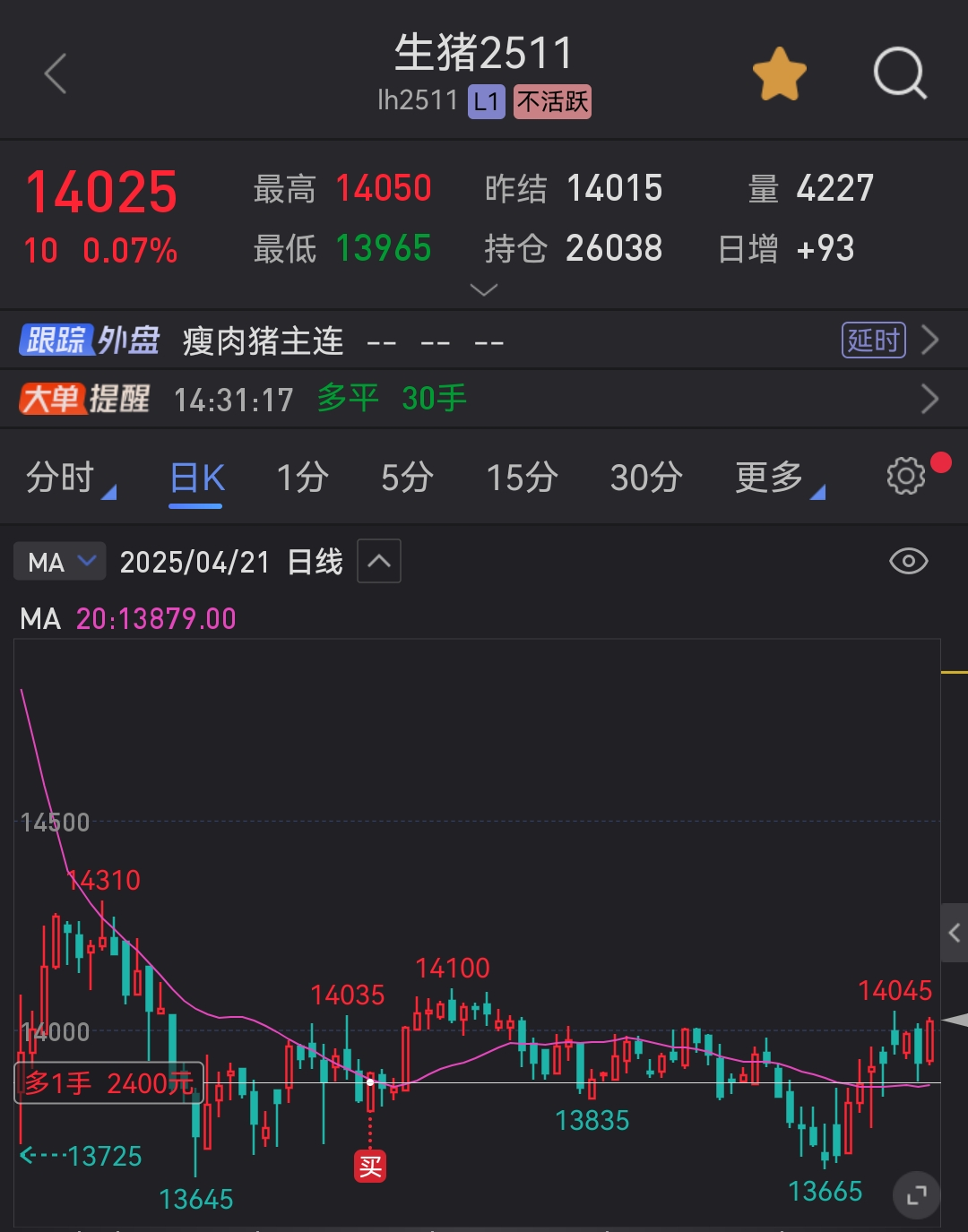
Task: Select the 日K chart tab
Action: 197,478
